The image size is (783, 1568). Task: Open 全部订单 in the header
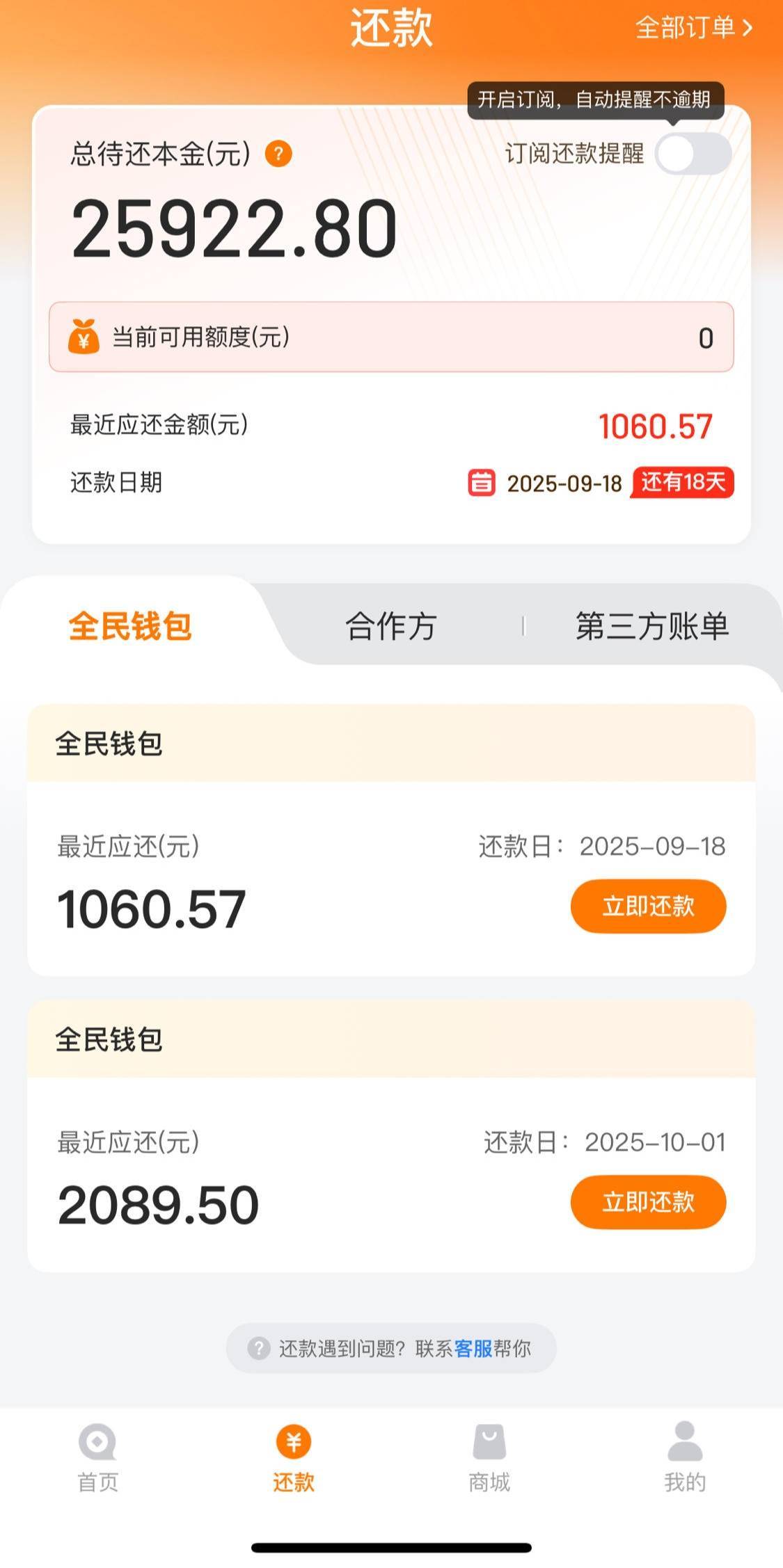tap(694, 28)
